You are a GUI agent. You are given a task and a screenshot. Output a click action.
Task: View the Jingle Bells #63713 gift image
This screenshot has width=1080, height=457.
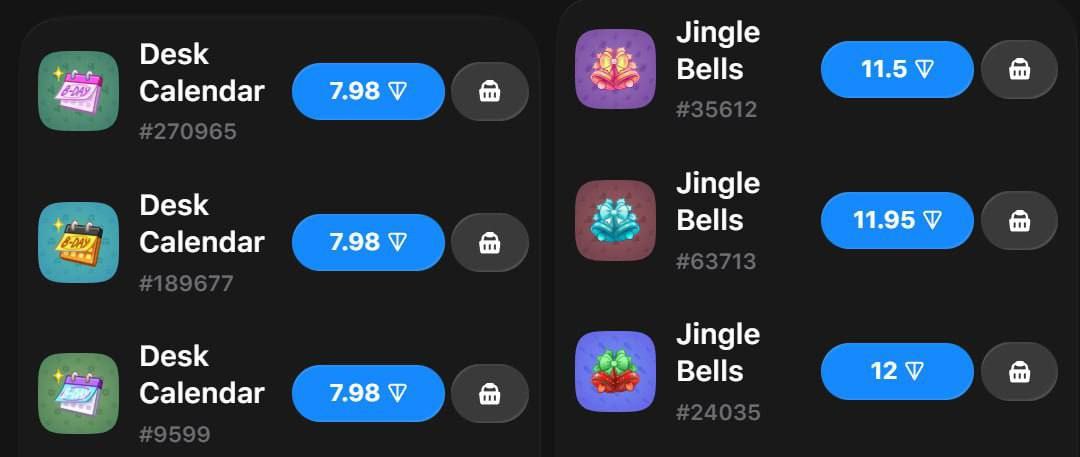[x=615, y=220]
